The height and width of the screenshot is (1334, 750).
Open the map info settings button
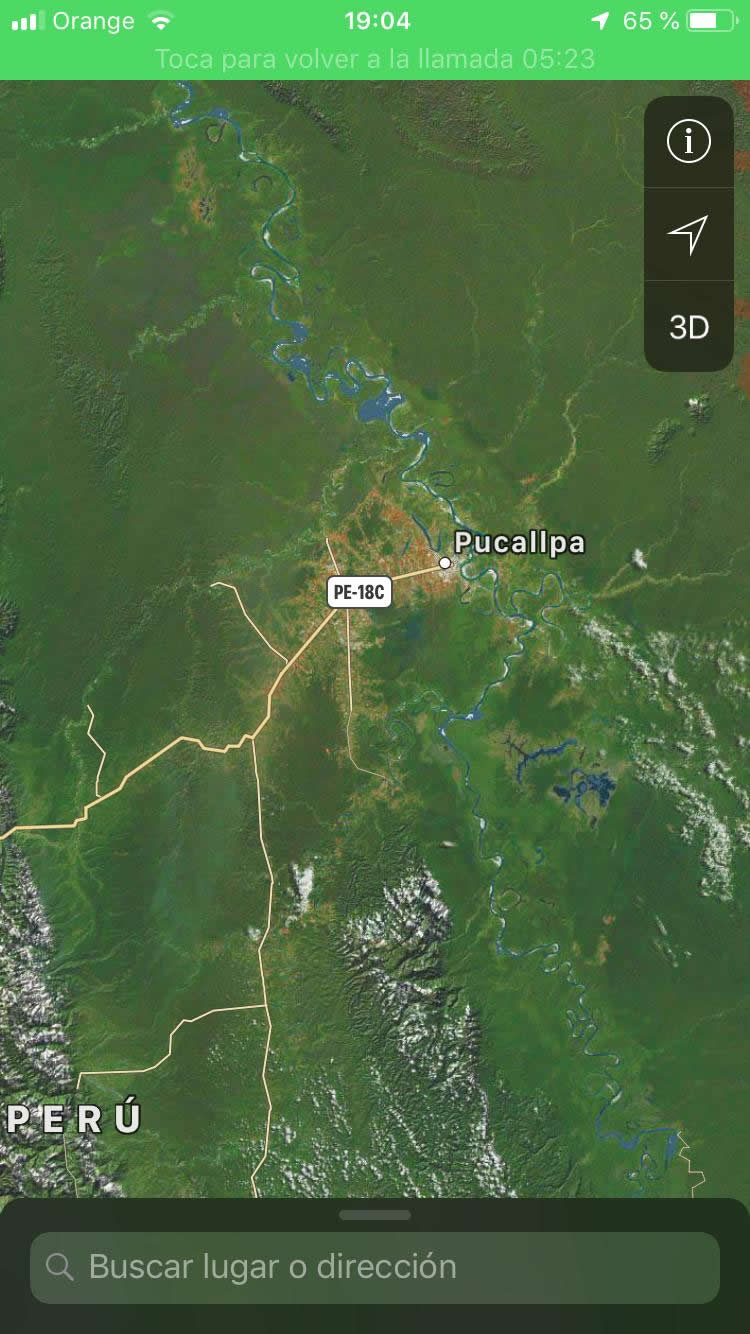tap(688, 141)
